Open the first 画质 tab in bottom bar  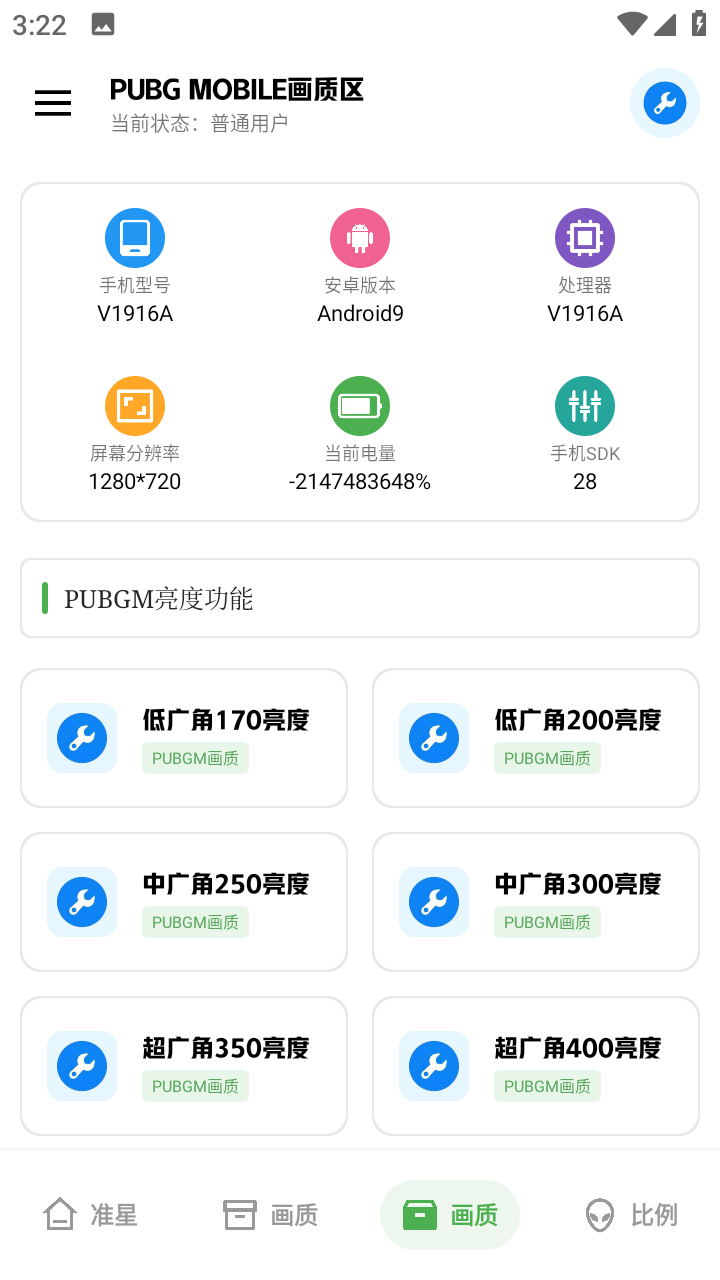pyautogui.click(x=270, y=1215)
